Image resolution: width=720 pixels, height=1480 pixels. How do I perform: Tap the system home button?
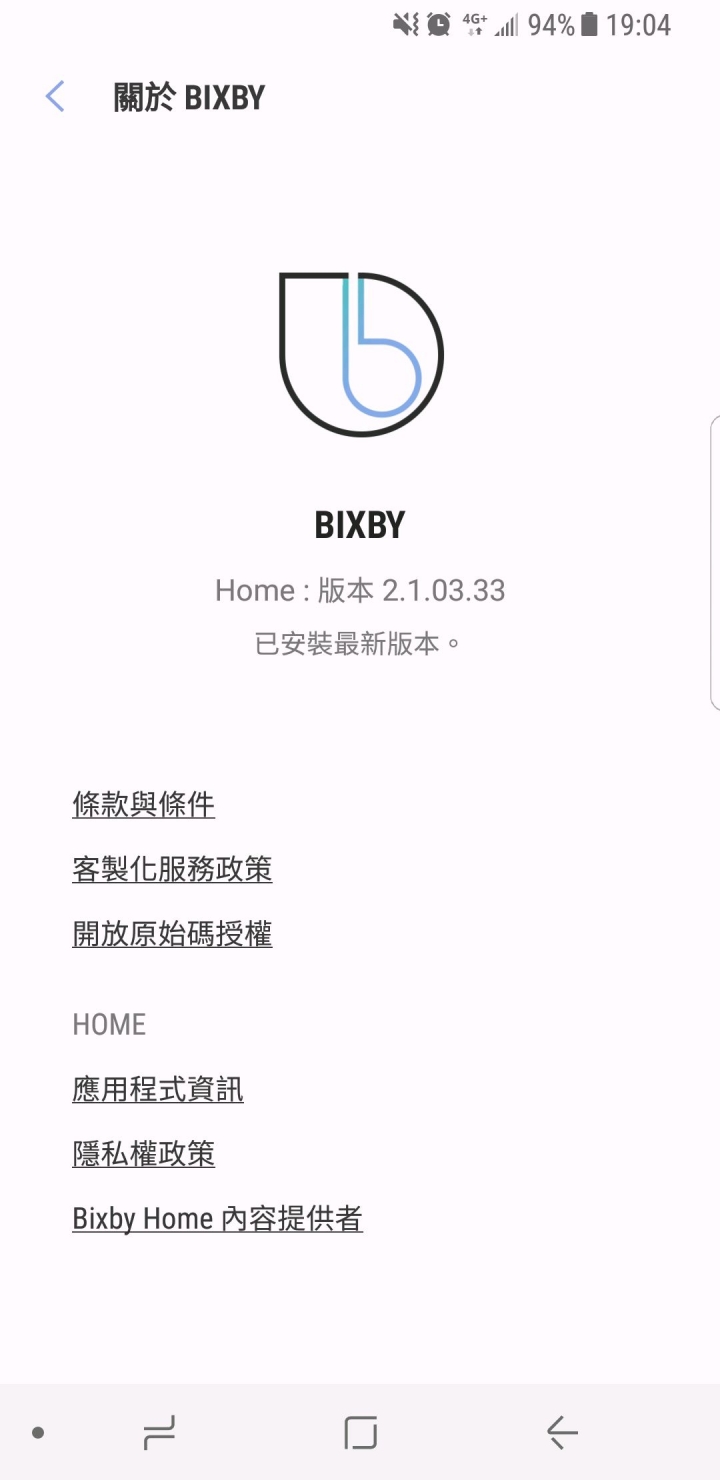click(360, 1433)
